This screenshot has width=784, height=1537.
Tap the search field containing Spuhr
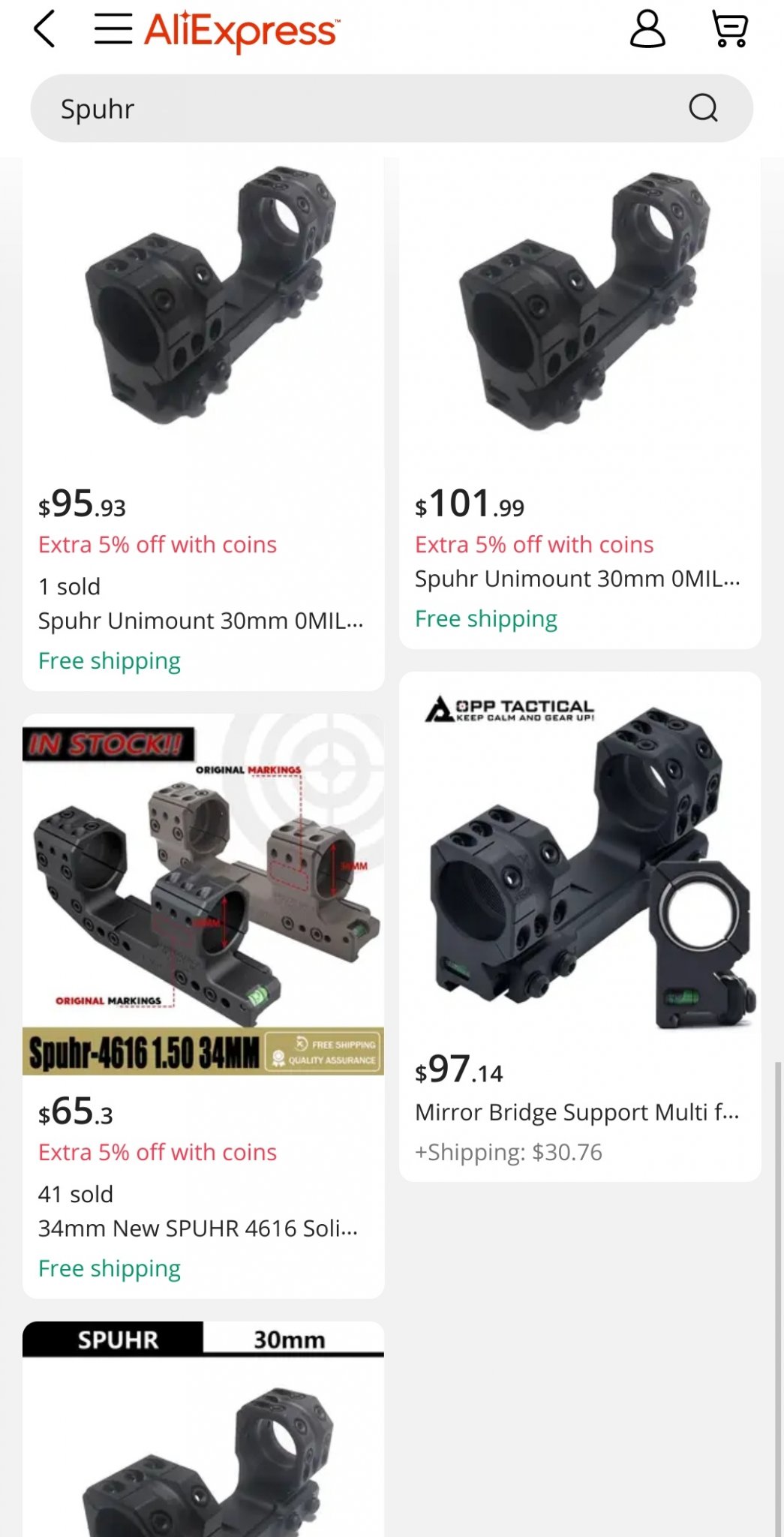click(x=360, y=109)
